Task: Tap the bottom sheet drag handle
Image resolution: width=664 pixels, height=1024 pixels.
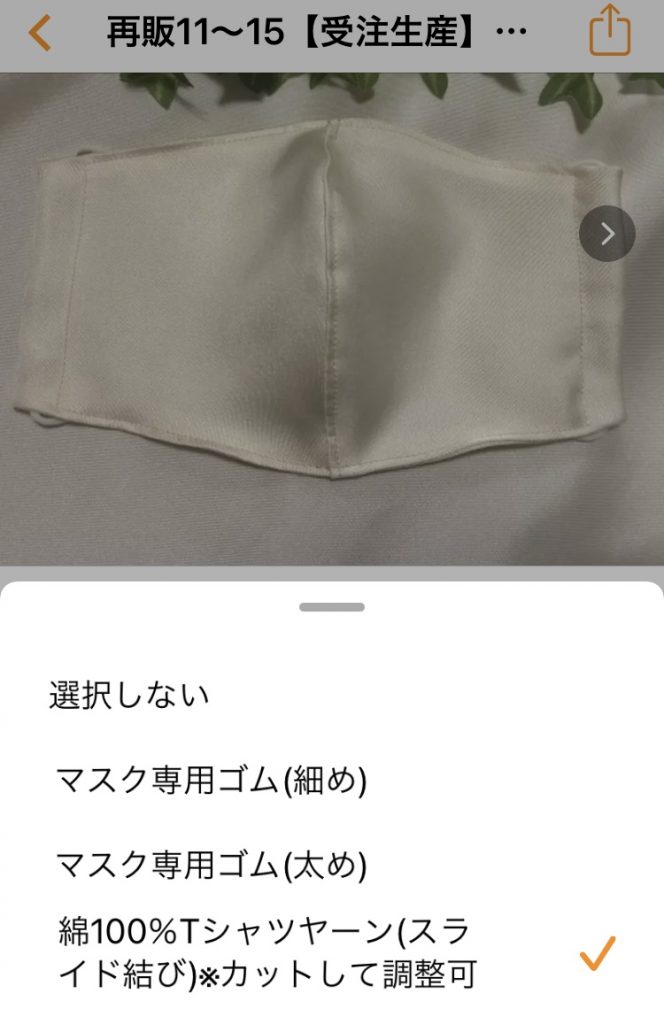Action: 332,607
